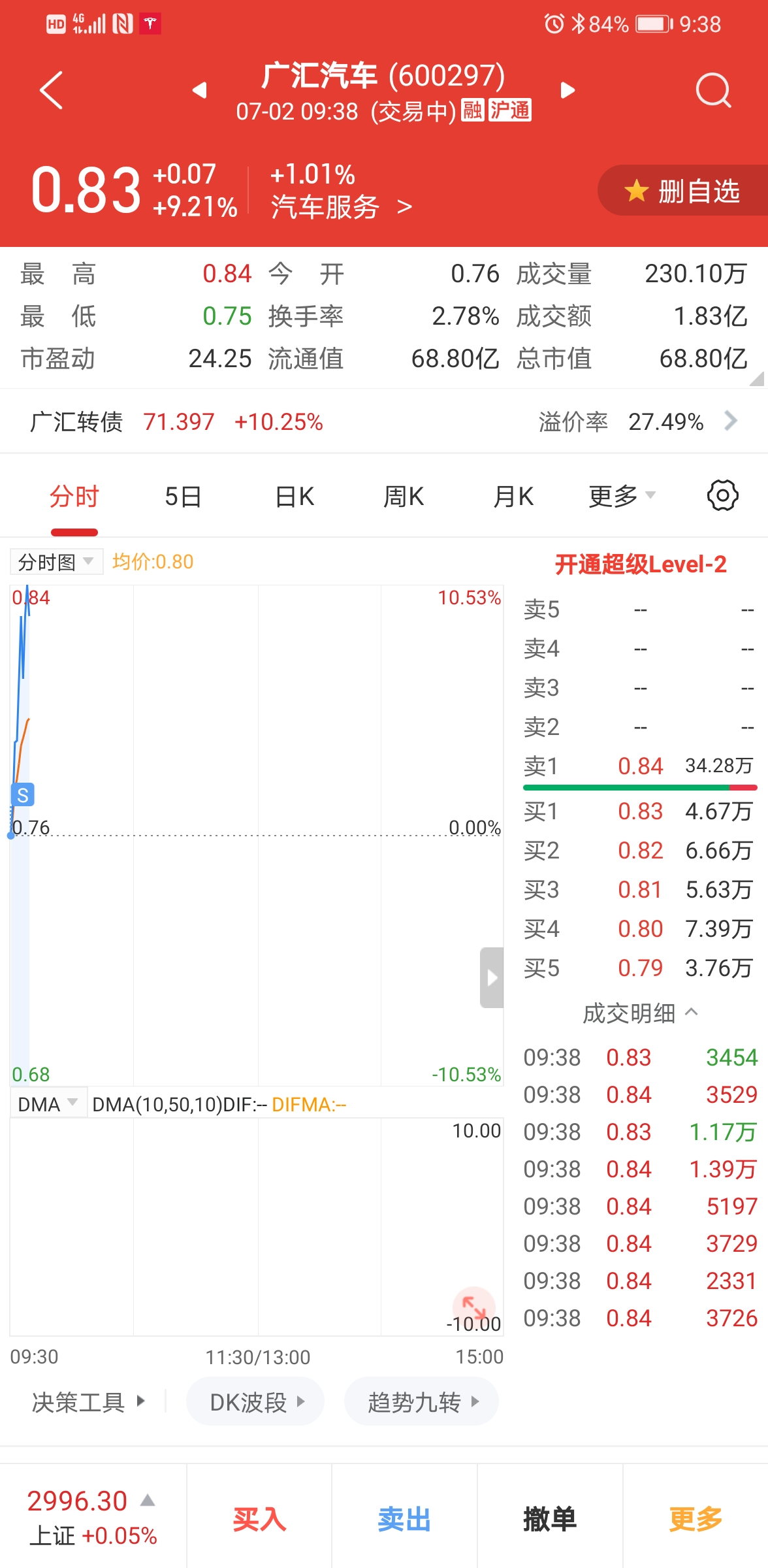
Task: Select the 周K chart tab
Action: 404,497
